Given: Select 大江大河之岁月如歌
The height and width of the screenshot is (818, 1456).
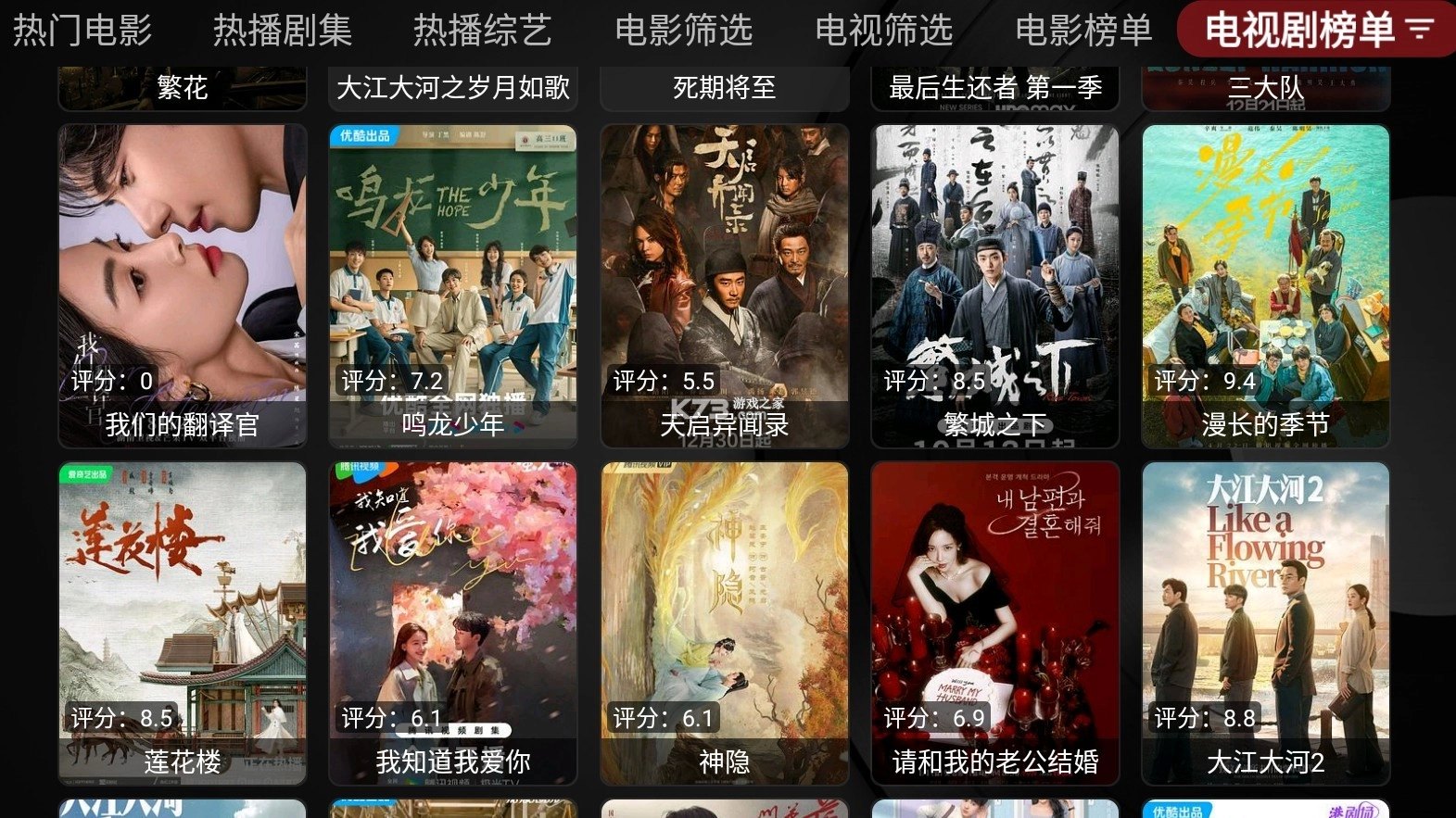Looking at the screenshot, I should click(x=453, y=88).
